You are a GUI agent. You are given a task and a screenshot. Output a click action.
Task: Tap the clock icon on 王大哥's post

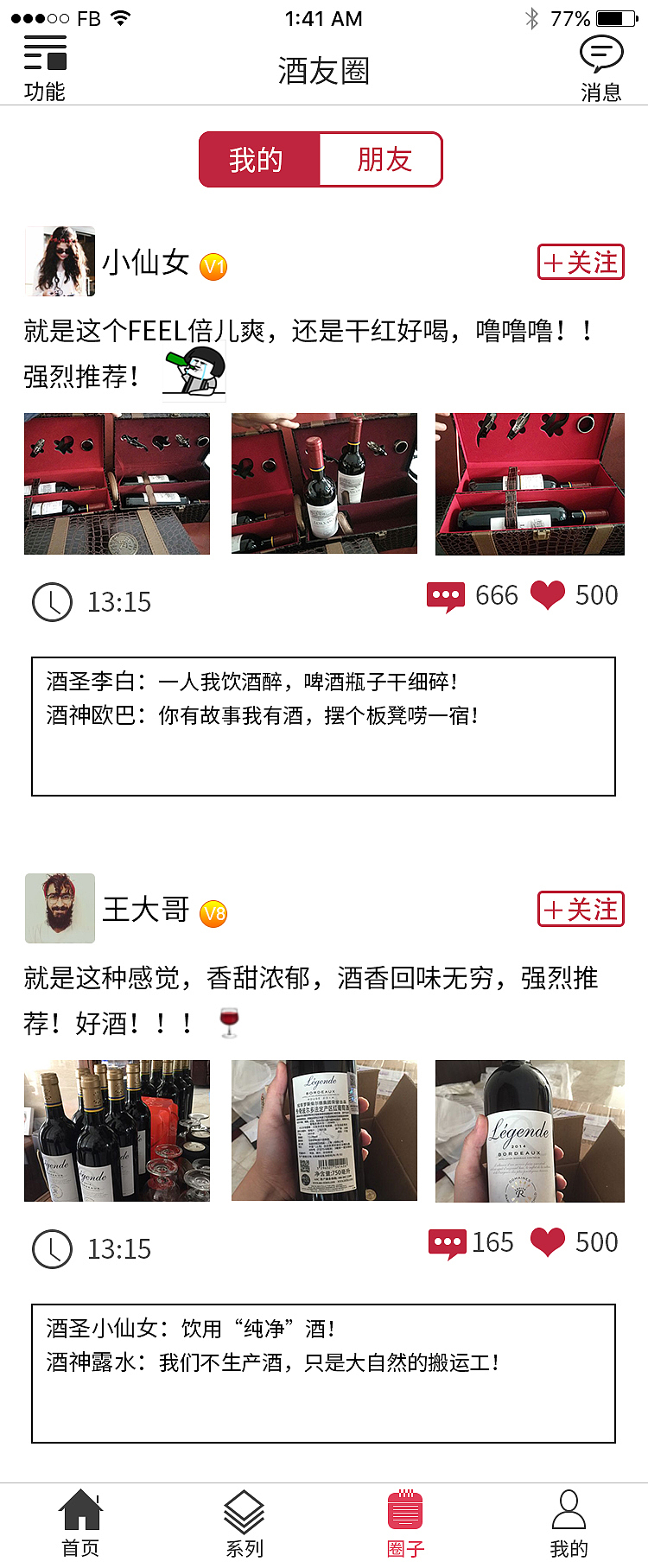coord(52,1249)
